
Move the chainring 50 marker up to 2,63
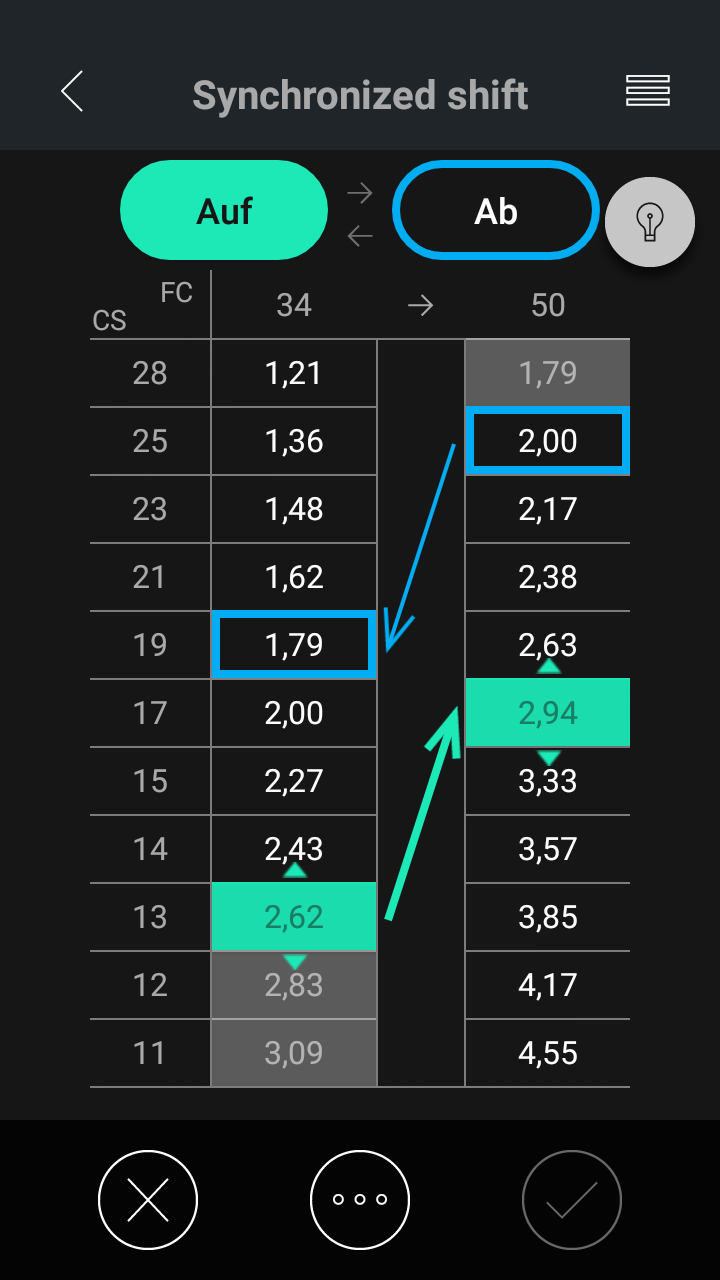click(548, 666)
